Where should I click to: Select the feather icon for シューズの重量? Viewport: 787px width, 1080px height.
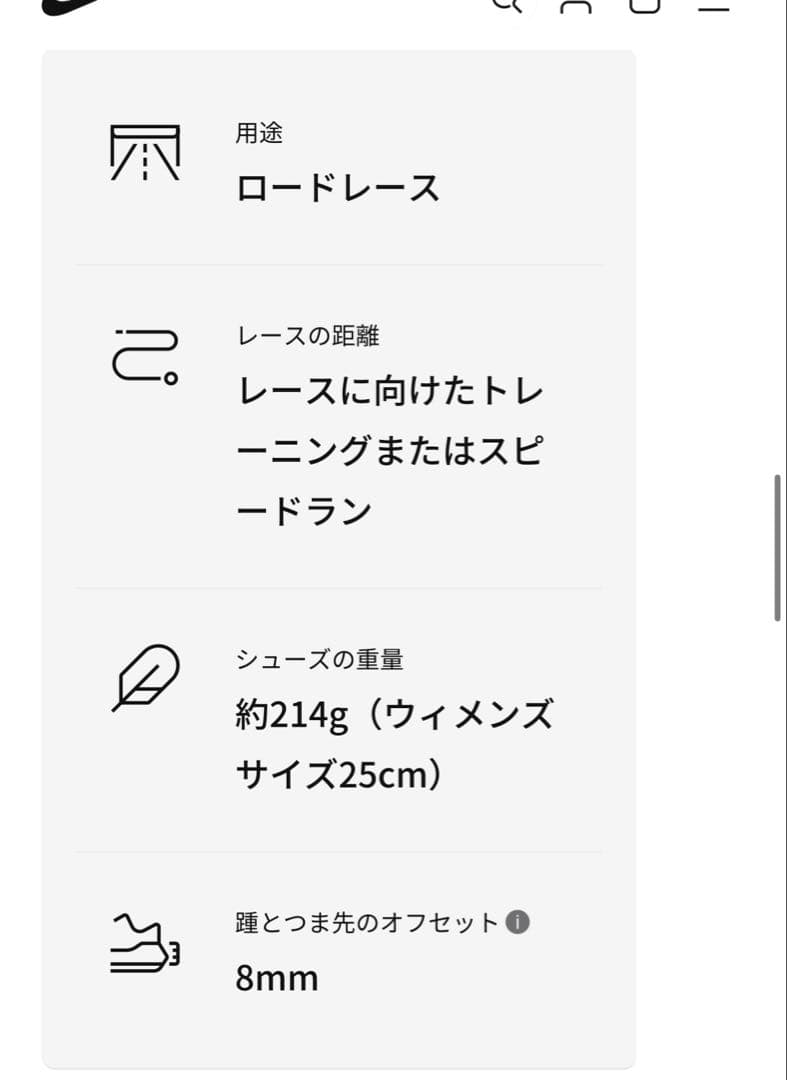point(147,678)
